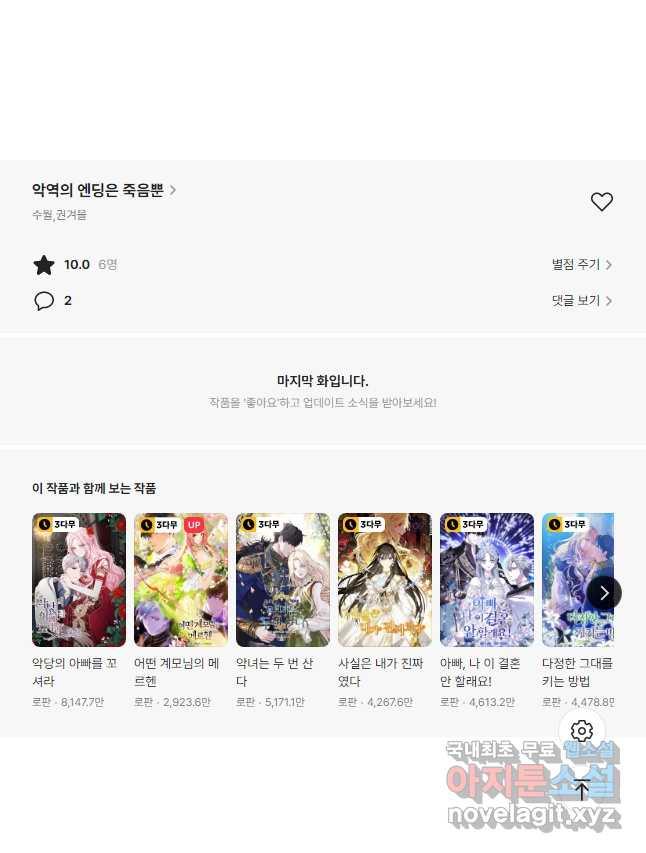The width and height of the screenshot is (646, 853).
Task: Open the 아빠, 나 이 결혼 안 할래요! recommendation
Action: point(487,580)
